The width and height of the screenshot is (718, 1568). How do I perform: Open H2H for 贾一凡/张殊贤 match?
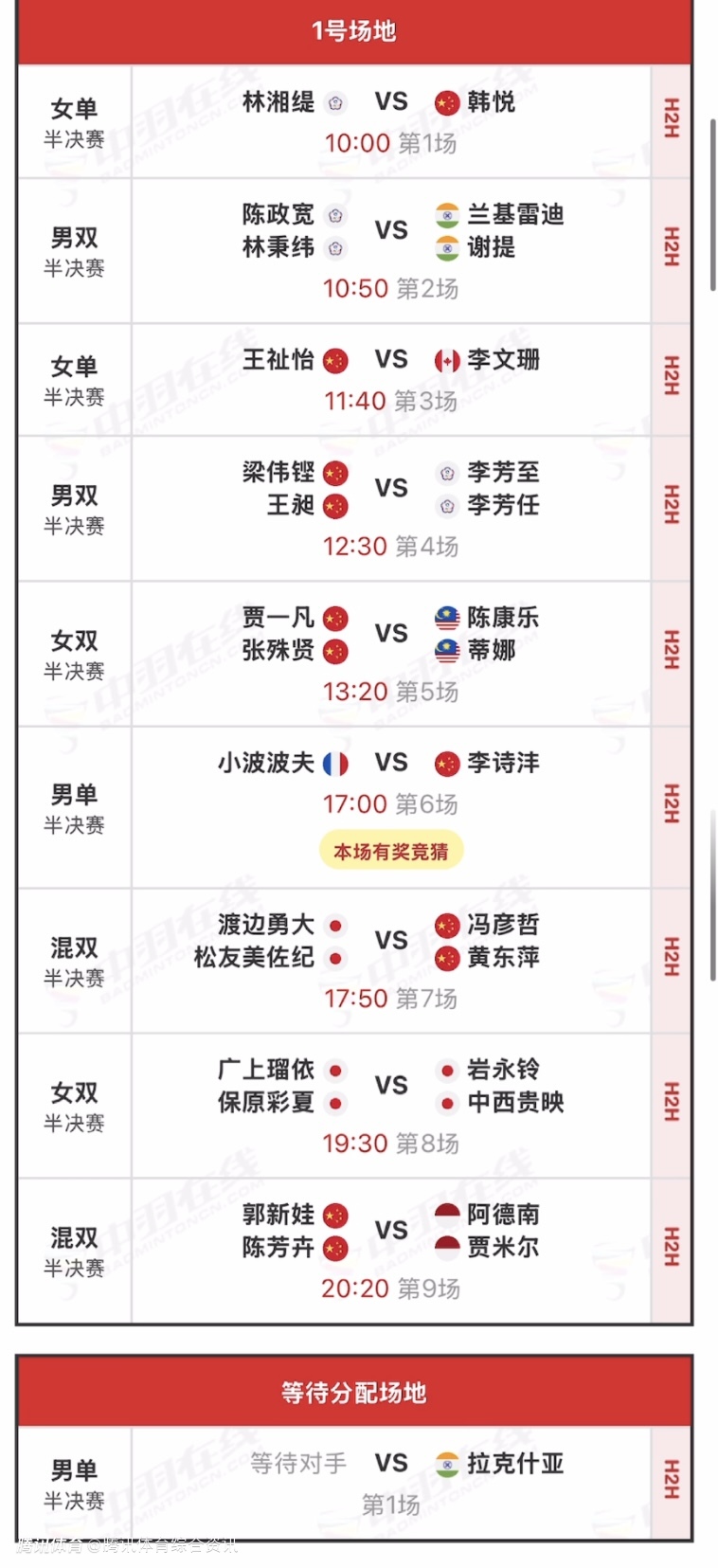[671, 651]
